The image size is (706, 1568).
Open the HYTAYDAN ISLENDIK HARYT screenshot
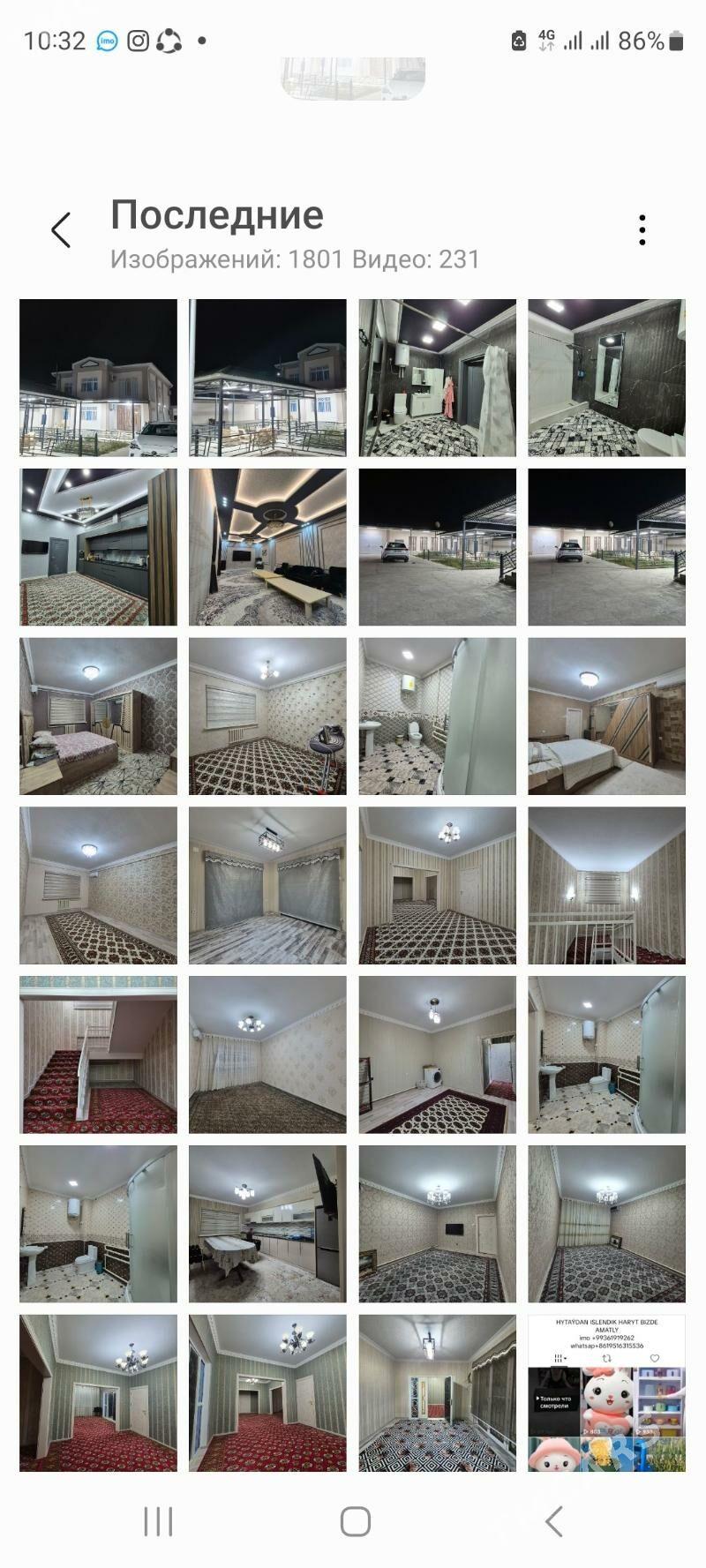[606, 1394]
